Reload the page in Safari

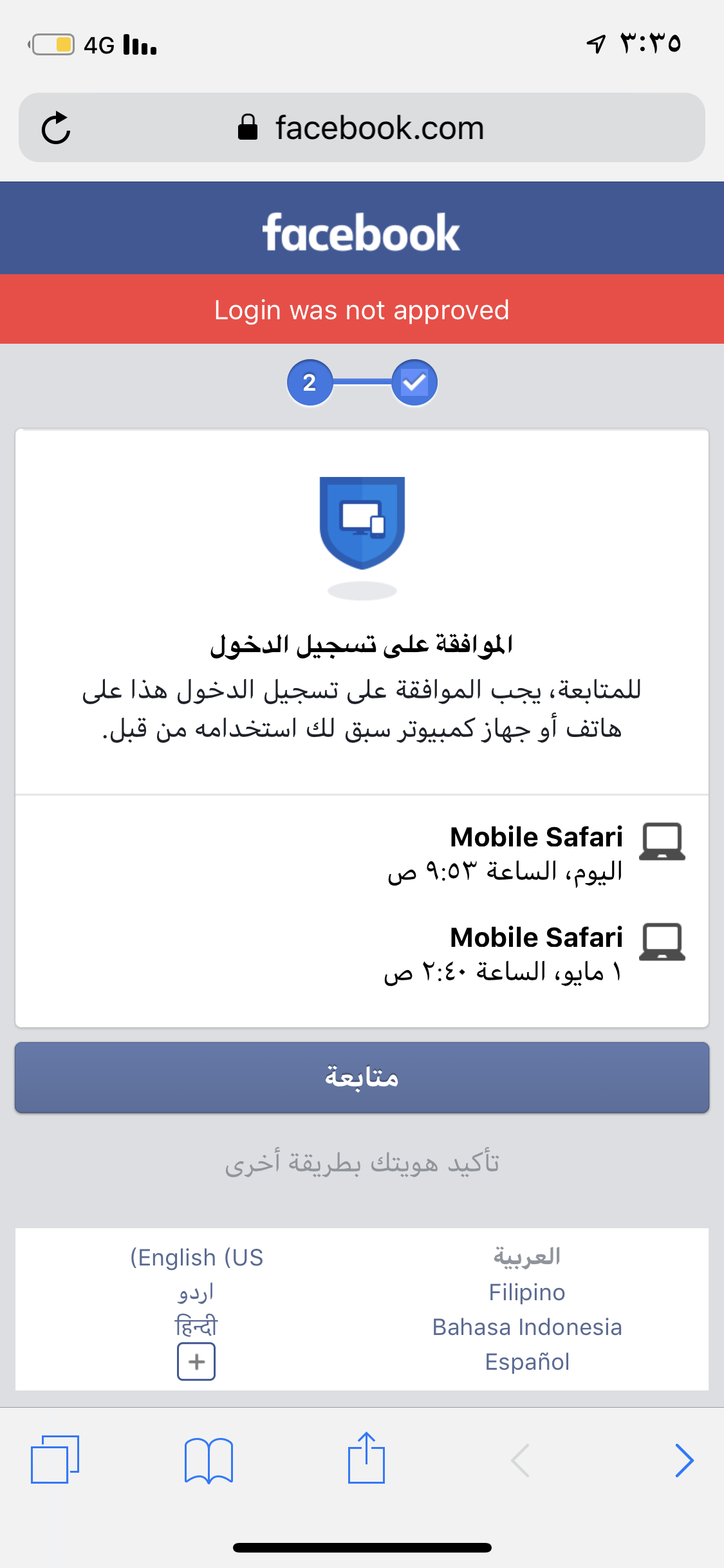[x=56, y=127]
